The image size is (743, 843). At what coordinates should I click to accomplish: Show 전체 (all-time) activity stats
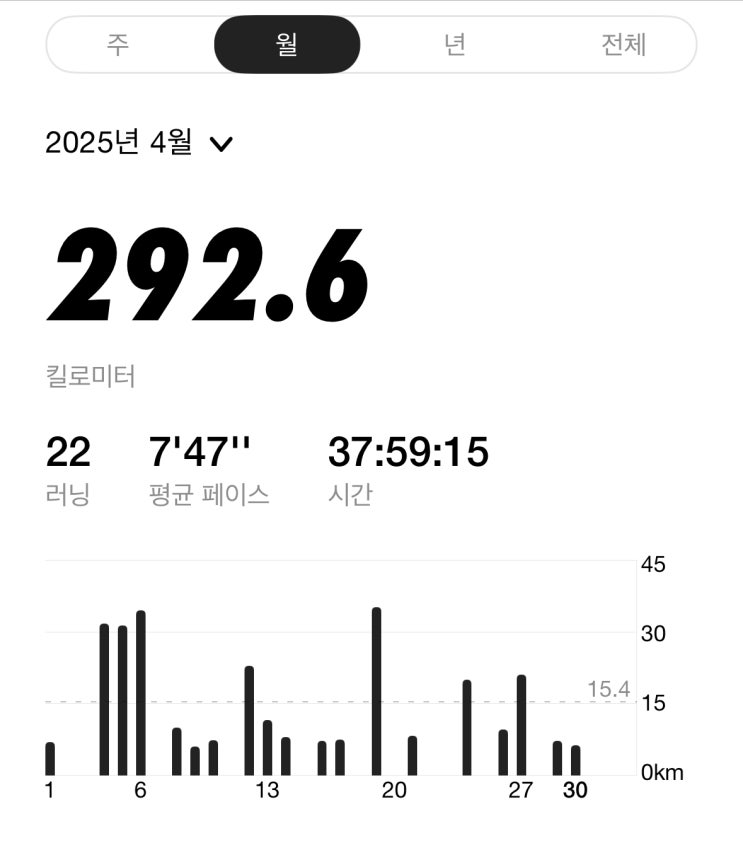click(x=623, y=45)
